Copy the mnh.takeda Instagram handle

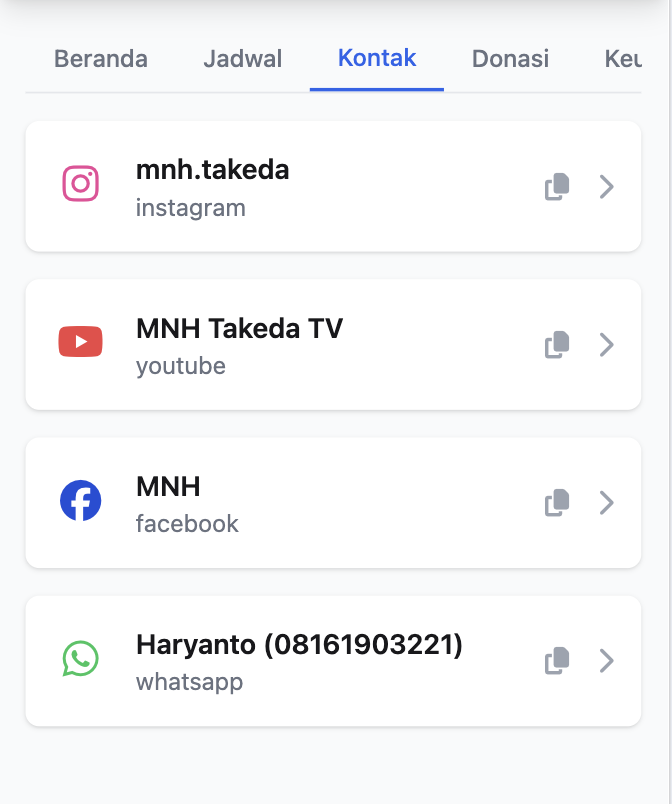click(x=557, y=186)
